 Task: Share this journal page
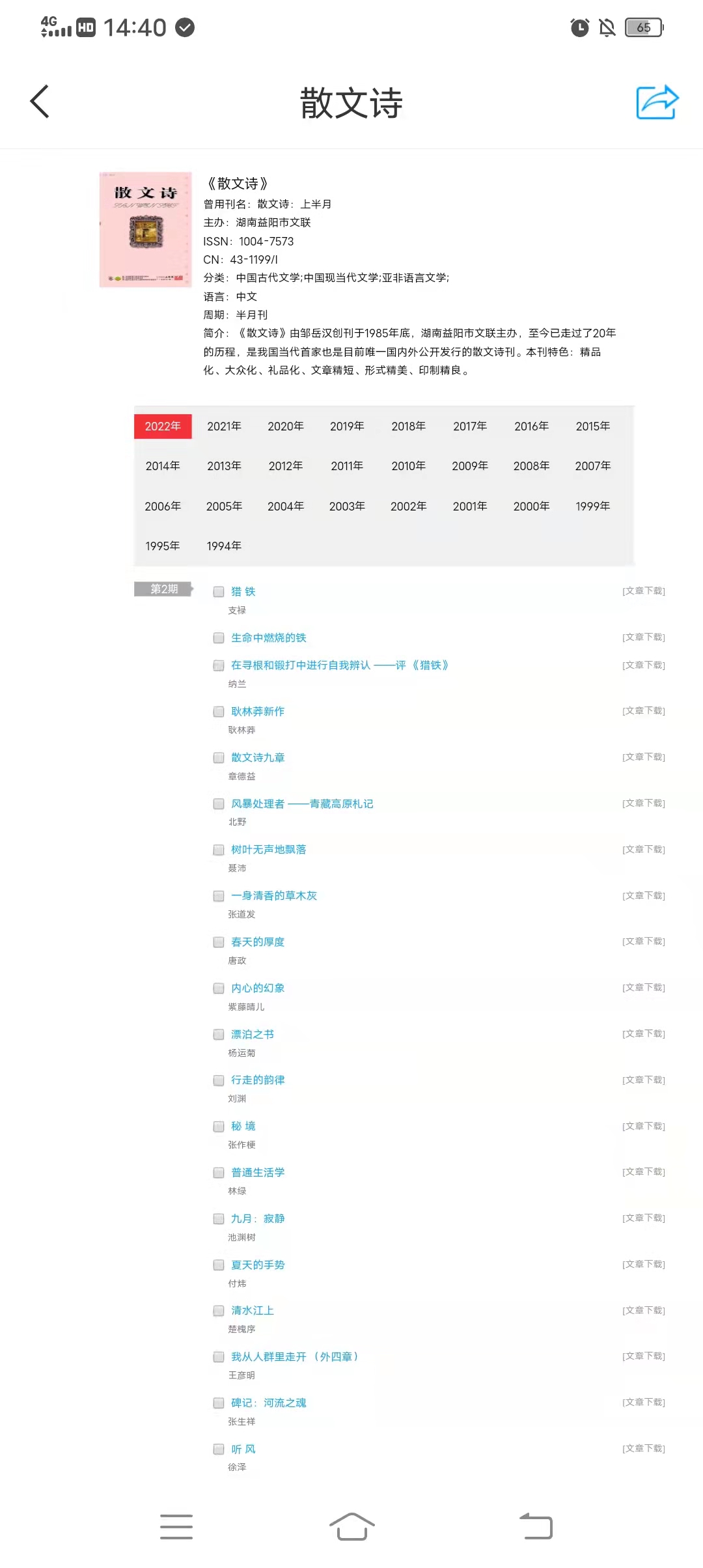point(657,102)
